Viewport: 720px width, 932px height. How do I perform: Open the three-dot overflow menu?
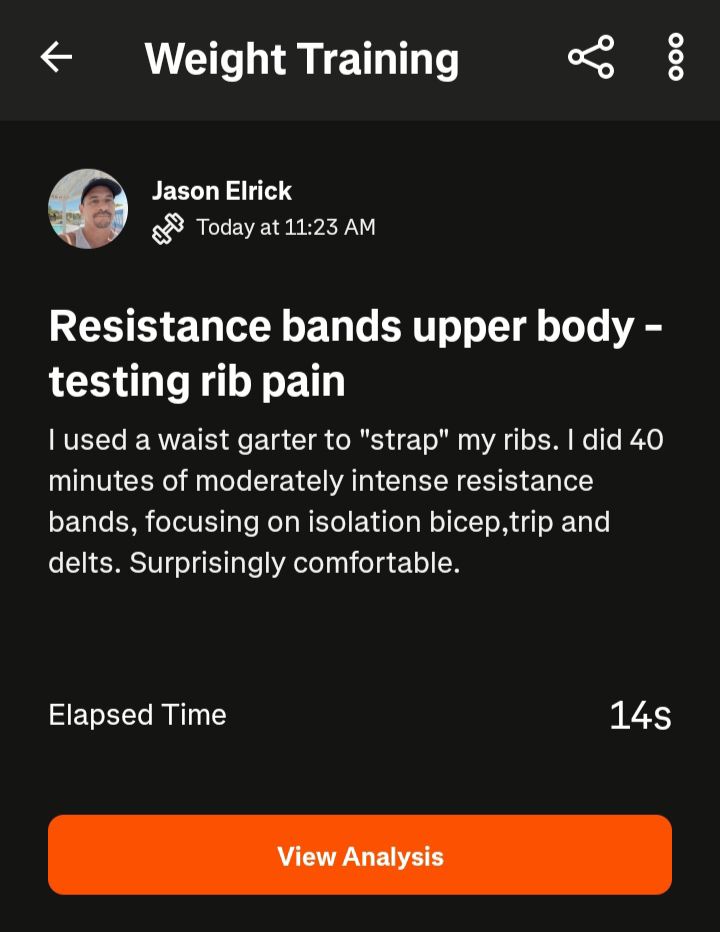click(676, 58)
